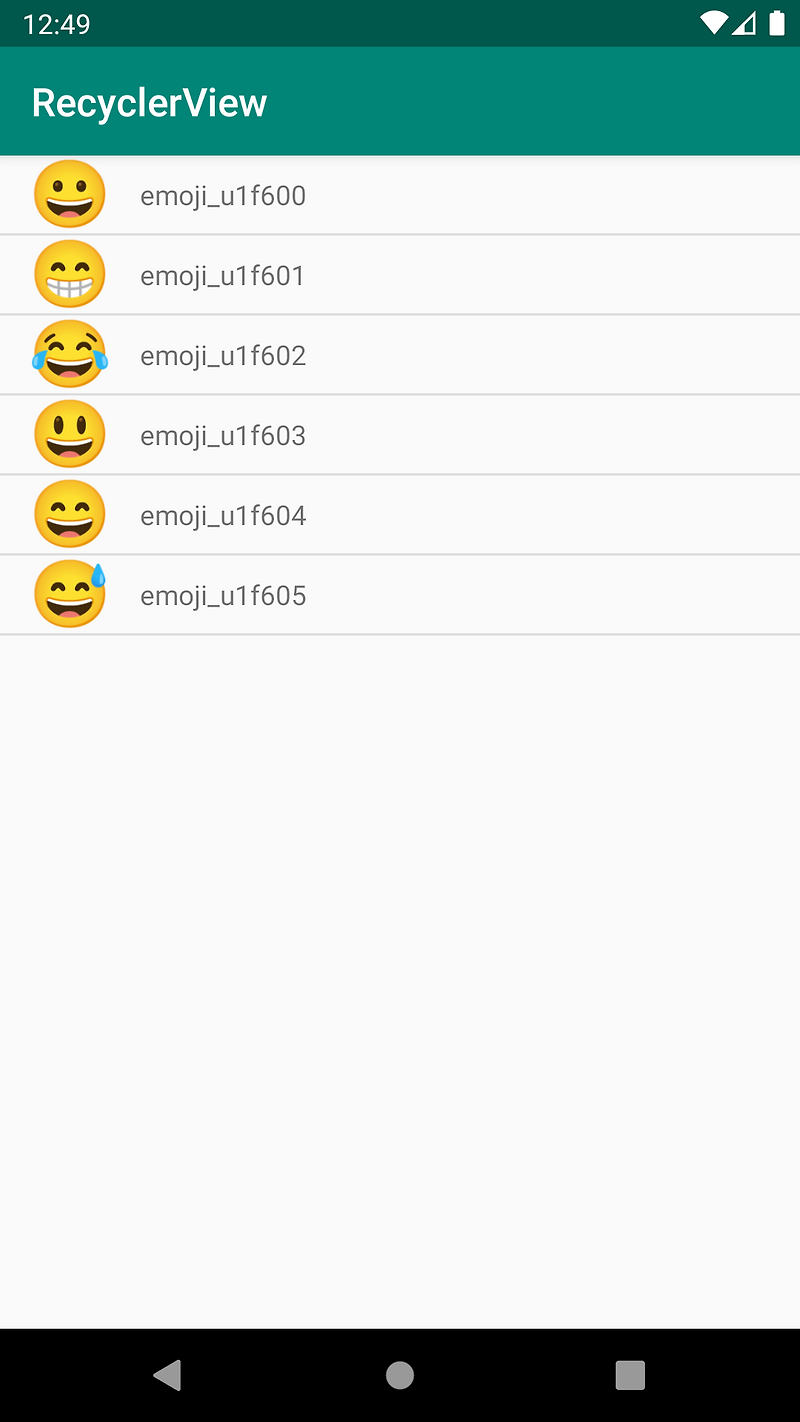800x1422 pixels.
Task: Select the beaming grin emoji next to emoji_u1f601
Action: [69, 274]
